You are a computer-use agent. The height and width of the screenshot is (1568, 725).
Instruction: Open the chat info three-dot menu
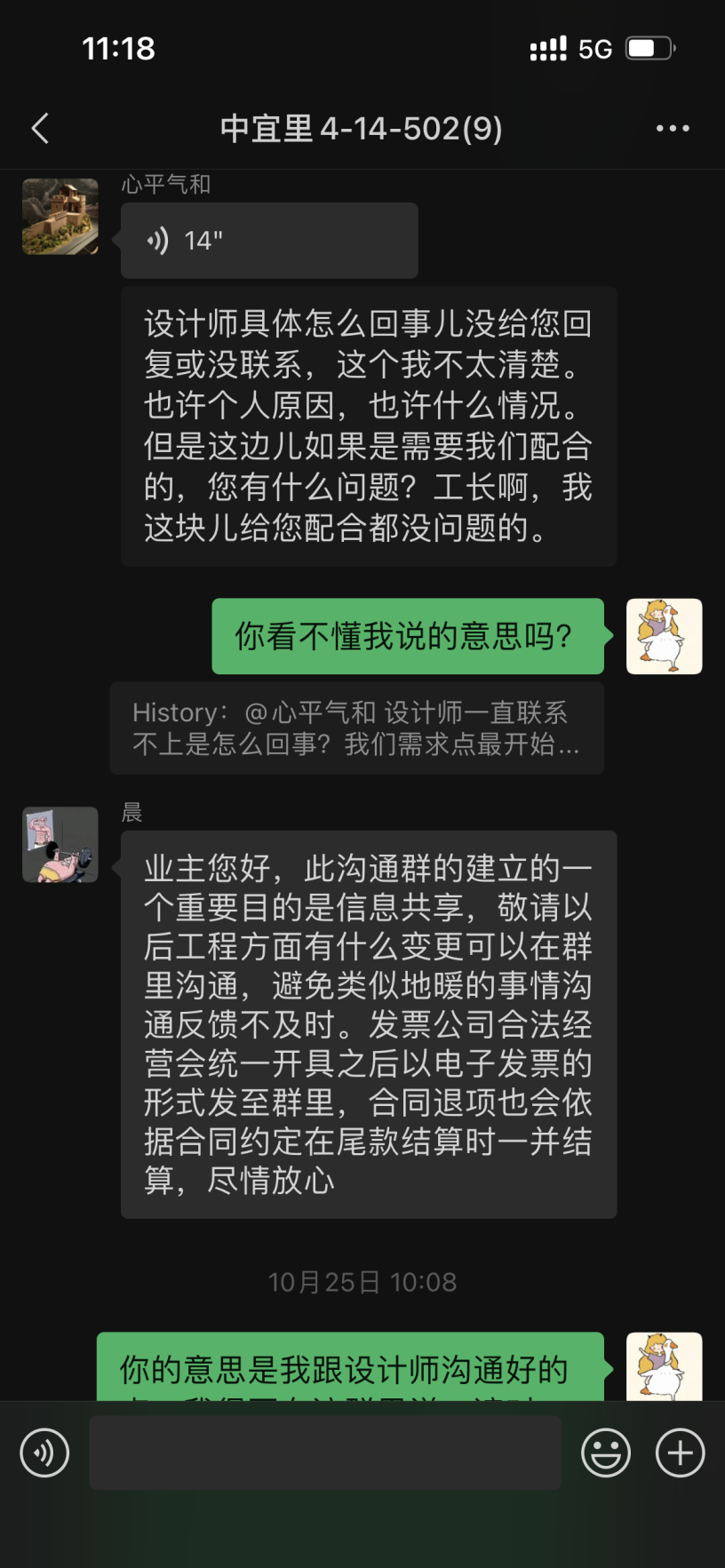pos(673,129)
